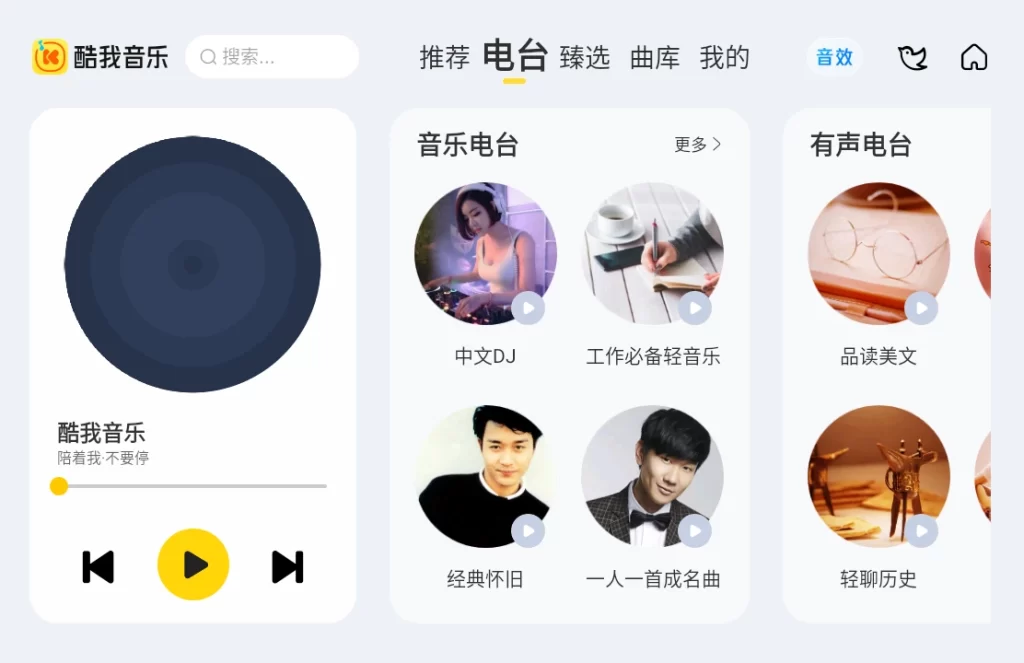Switch to the 推荐 tab

click(x=444, y=57)
